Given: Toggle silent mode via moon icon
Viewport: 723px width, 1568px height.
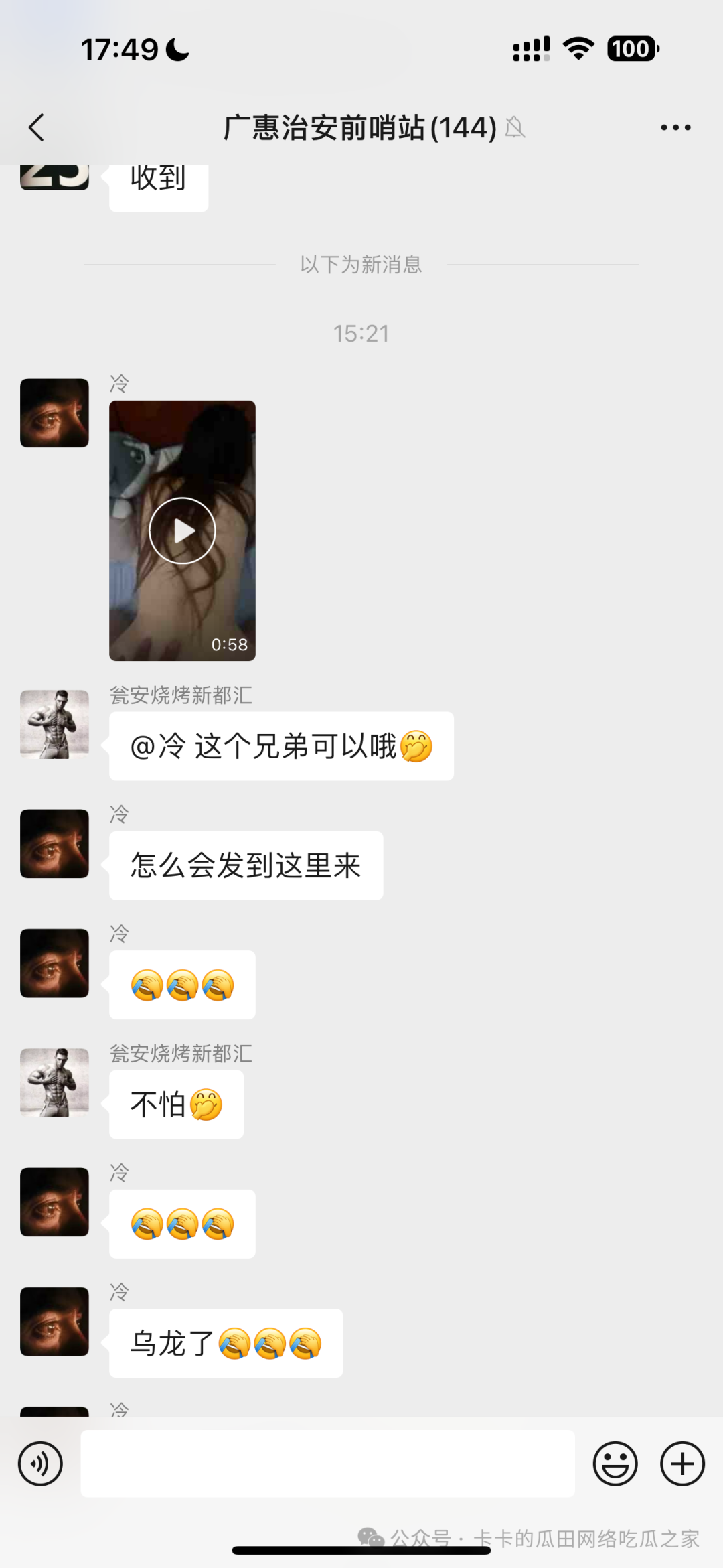Looking at the screenshot, I should [x=175, y=48].
